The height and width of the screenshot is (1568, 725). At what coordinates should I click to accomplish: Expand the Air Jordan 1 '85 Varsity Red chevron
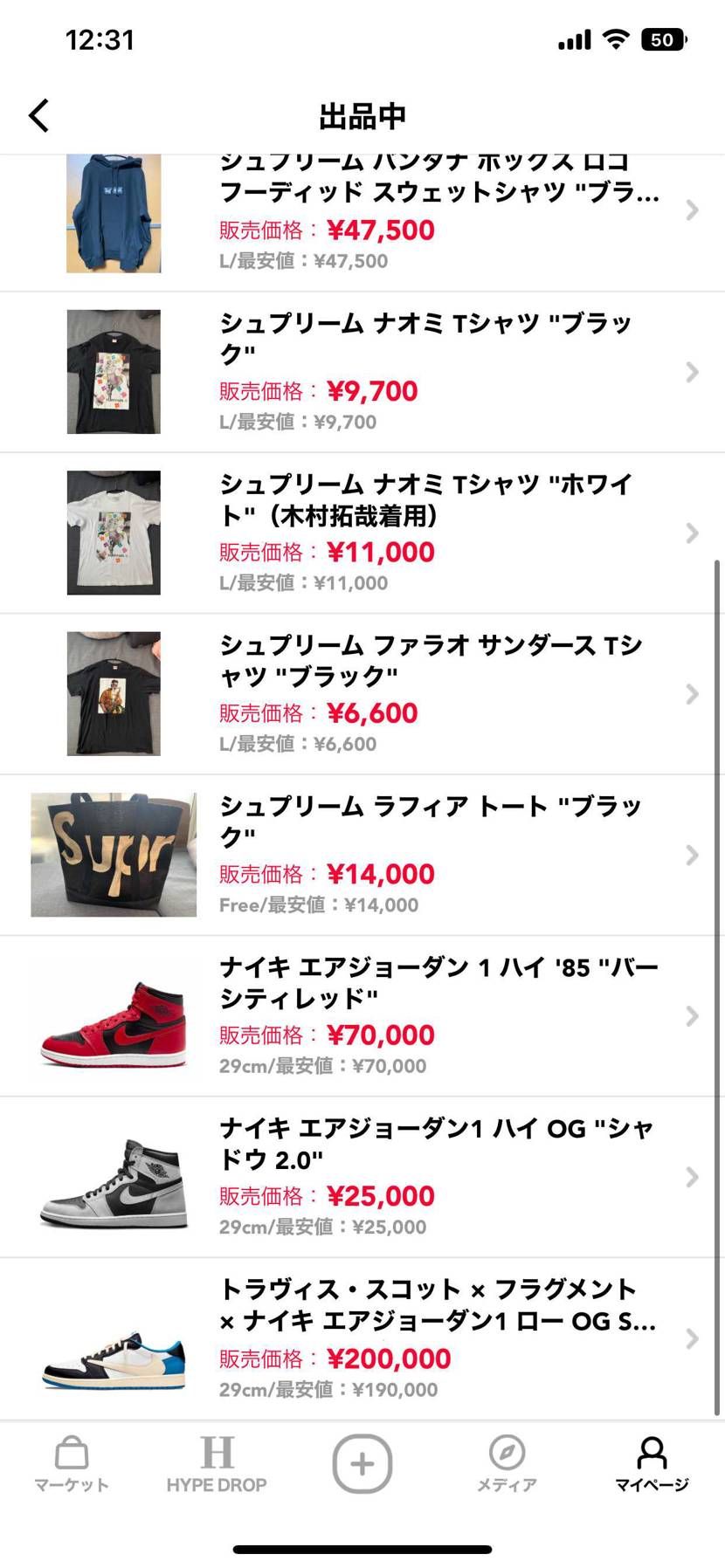[x=692, y=1016]
